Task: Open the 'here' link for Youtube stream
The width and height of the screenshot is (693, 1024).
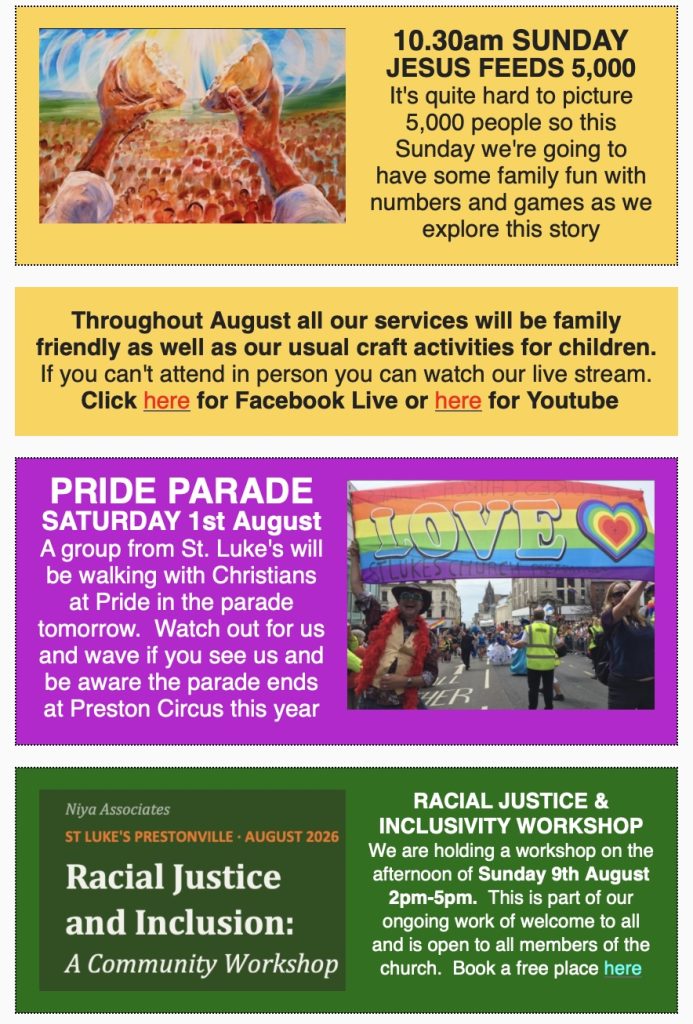Action: tap(458, 400)
